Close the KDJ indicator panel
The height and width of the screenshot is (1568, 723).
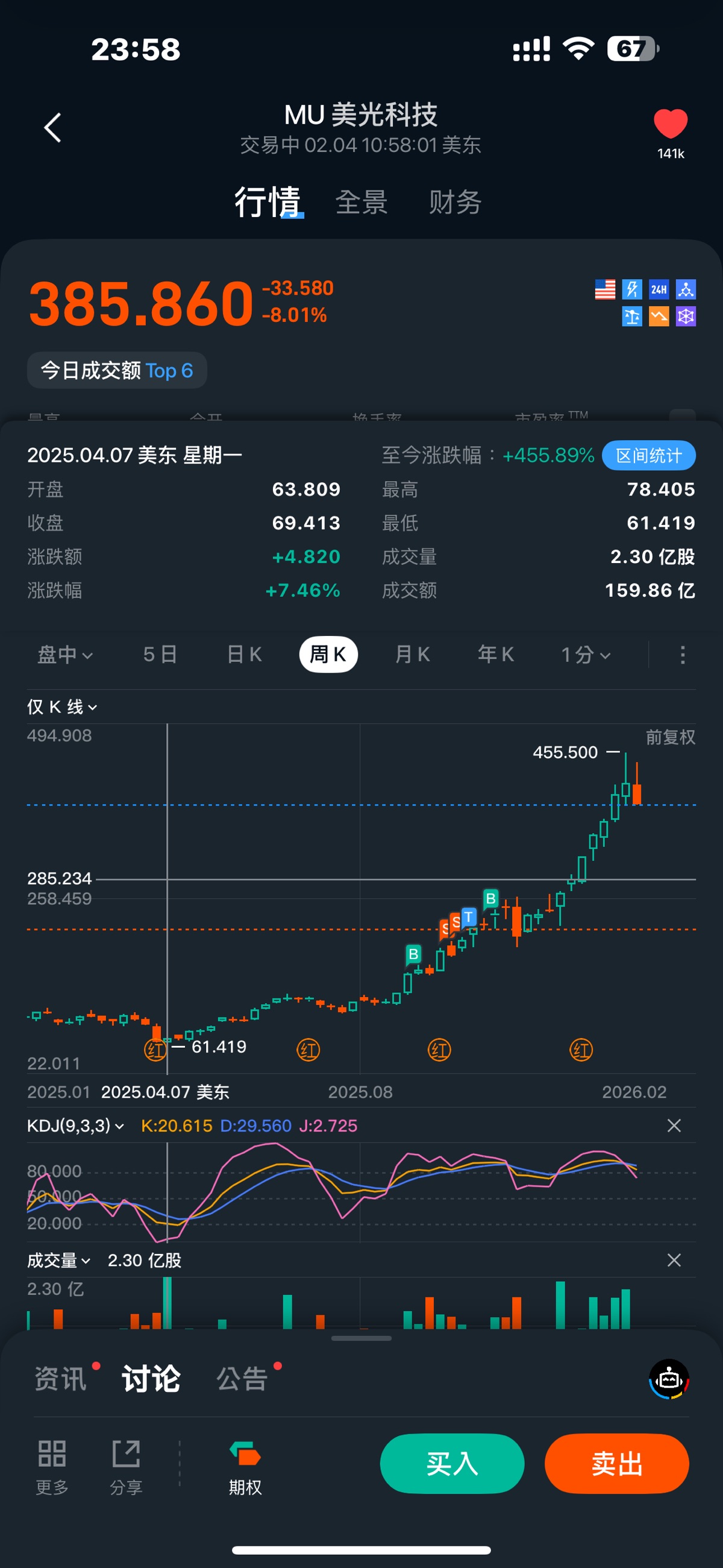coord(674,1126)
